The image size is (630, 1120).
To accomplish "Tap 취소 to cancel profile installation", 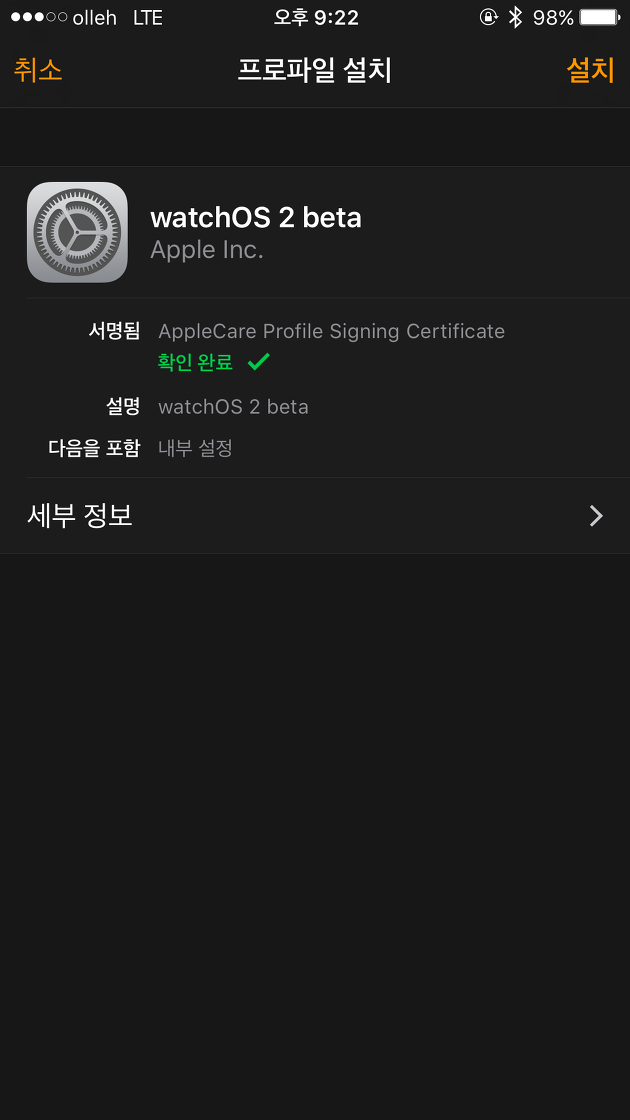I will [x=38, y=71].
